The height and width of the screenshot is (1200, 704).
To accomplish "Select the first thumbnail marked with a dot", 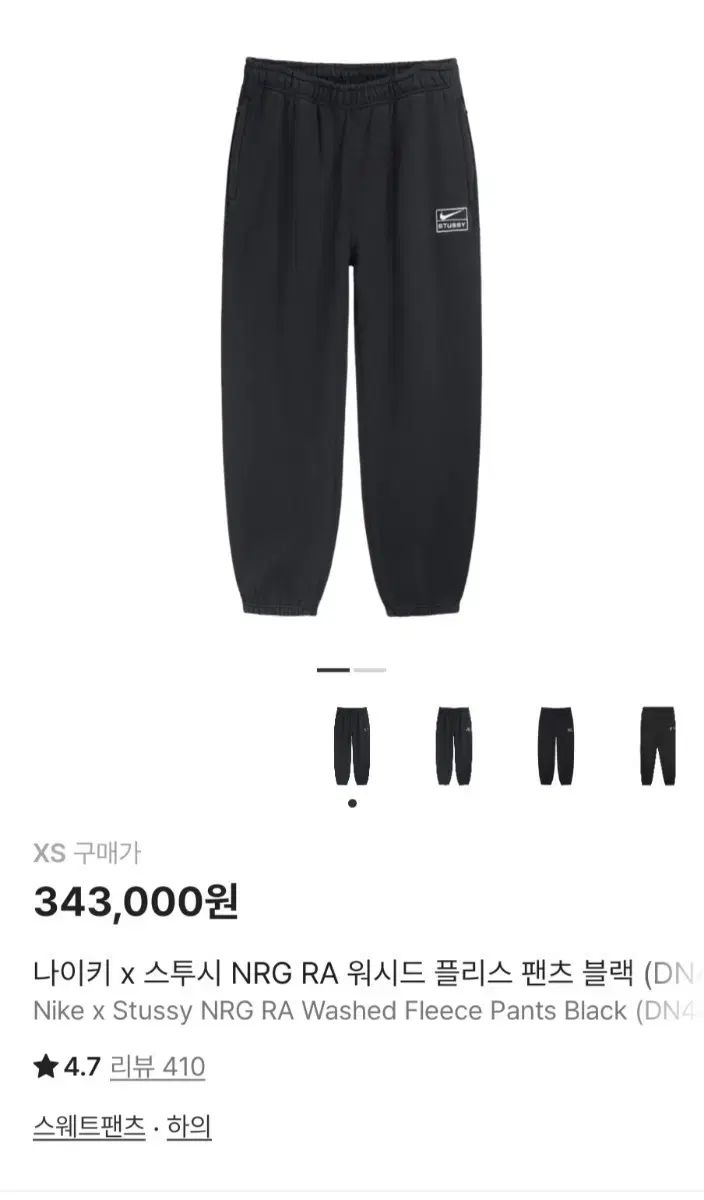I will coord(352,746).
